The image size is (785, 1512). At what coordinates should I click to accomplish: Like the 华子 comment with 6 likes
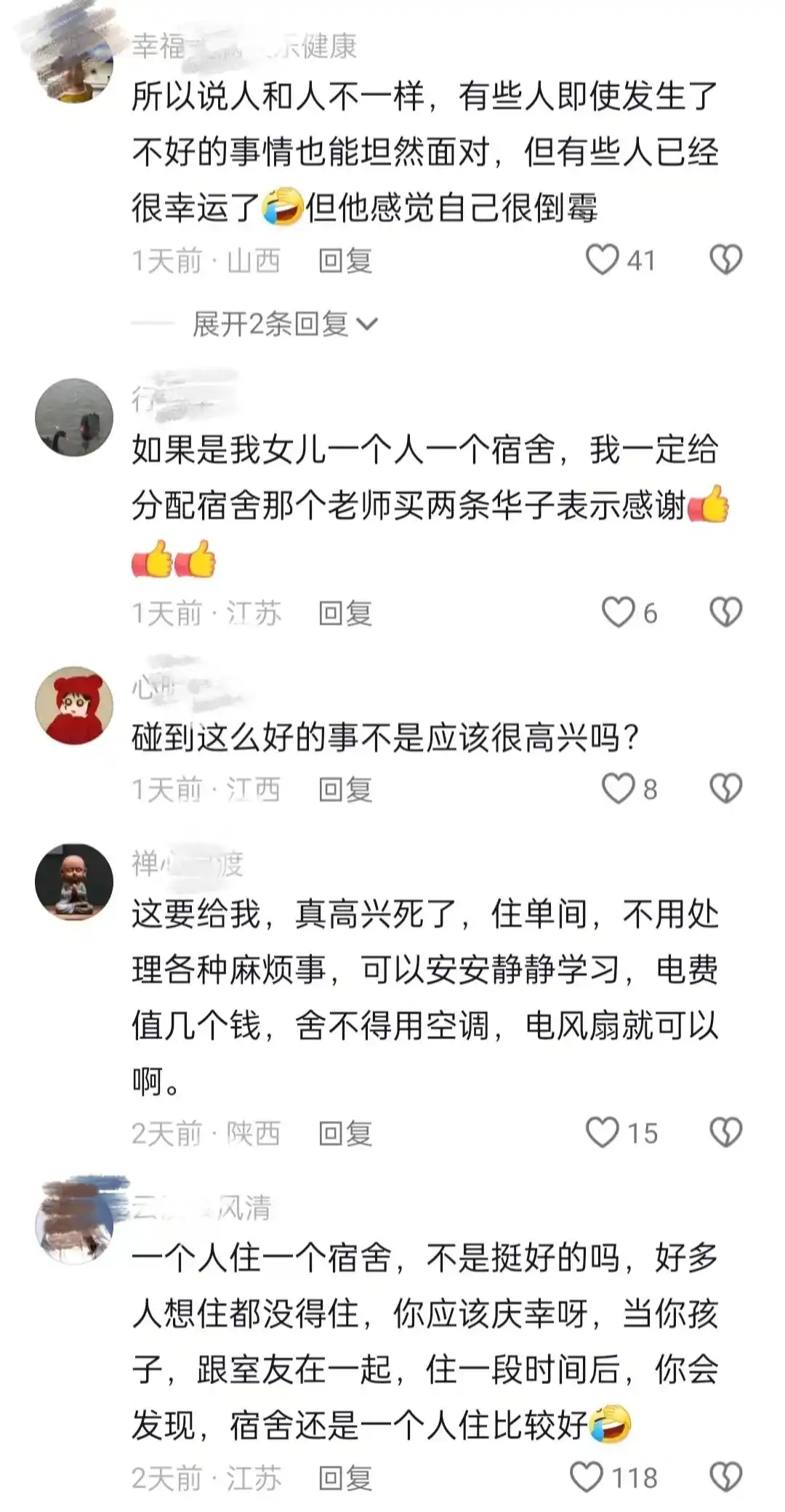618,613
